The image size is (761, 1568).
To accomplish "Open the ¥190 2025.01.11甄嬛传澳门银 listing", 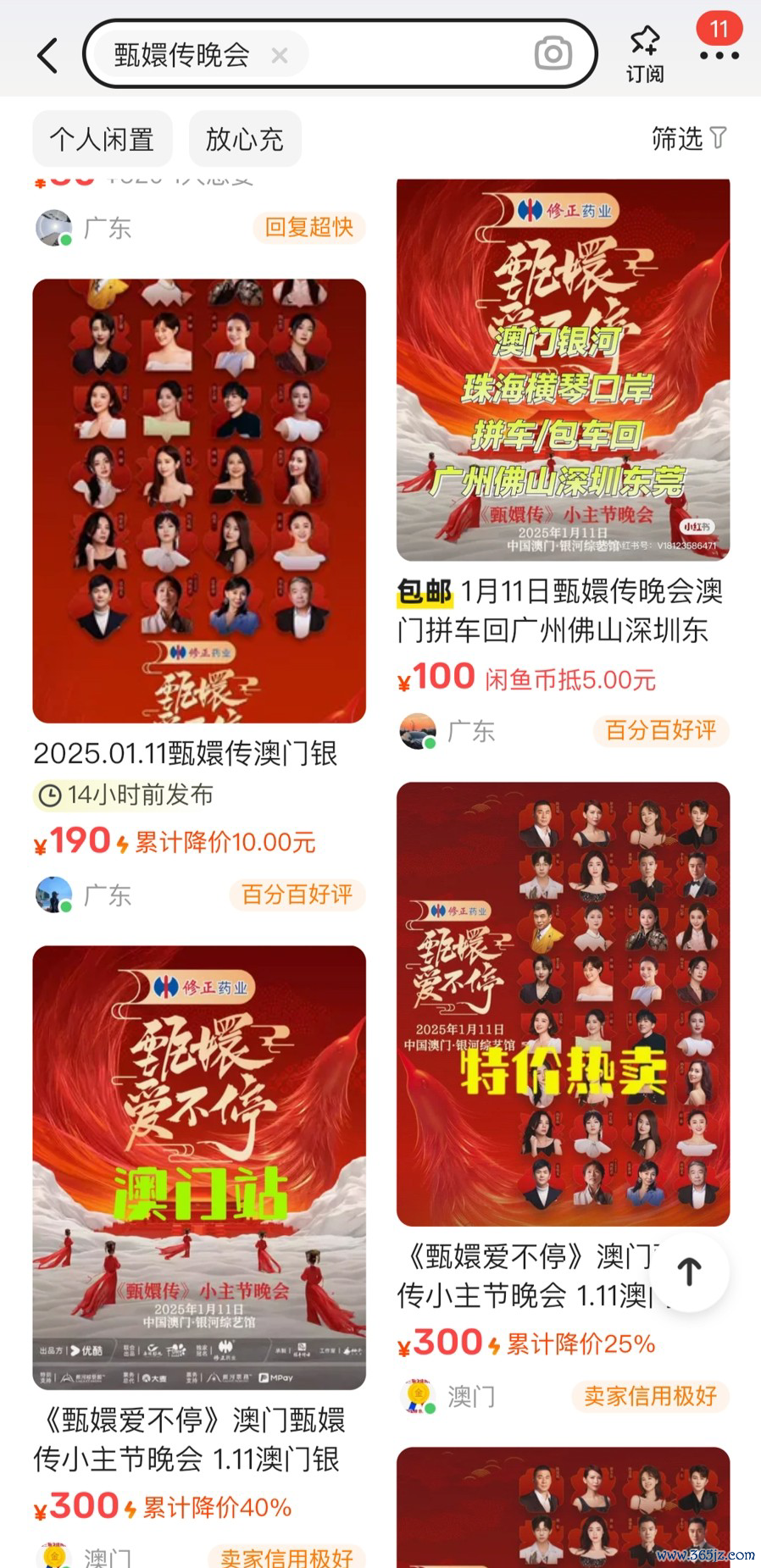I will (x=199, y=500).
